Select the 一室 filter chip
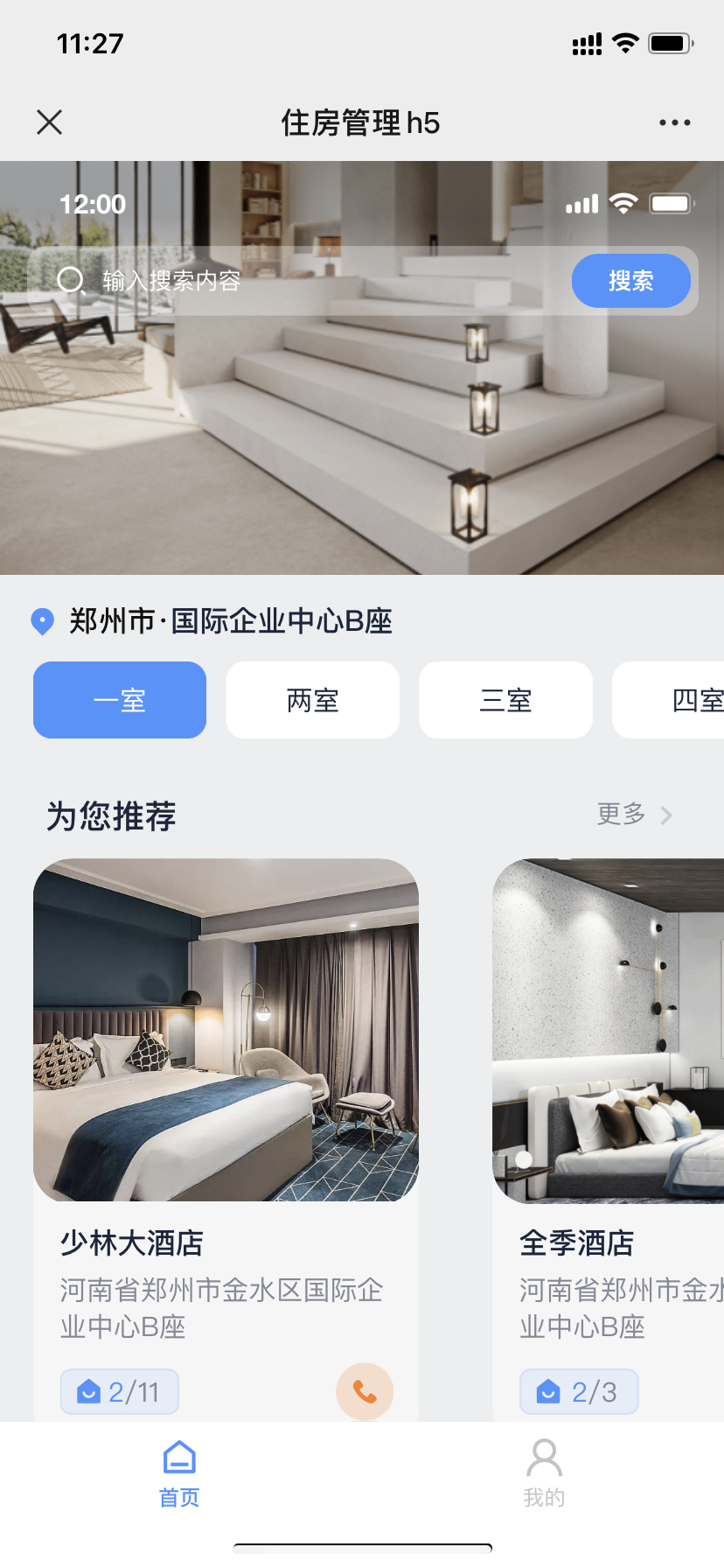724x1568 pixels. [x=120, y=700]
